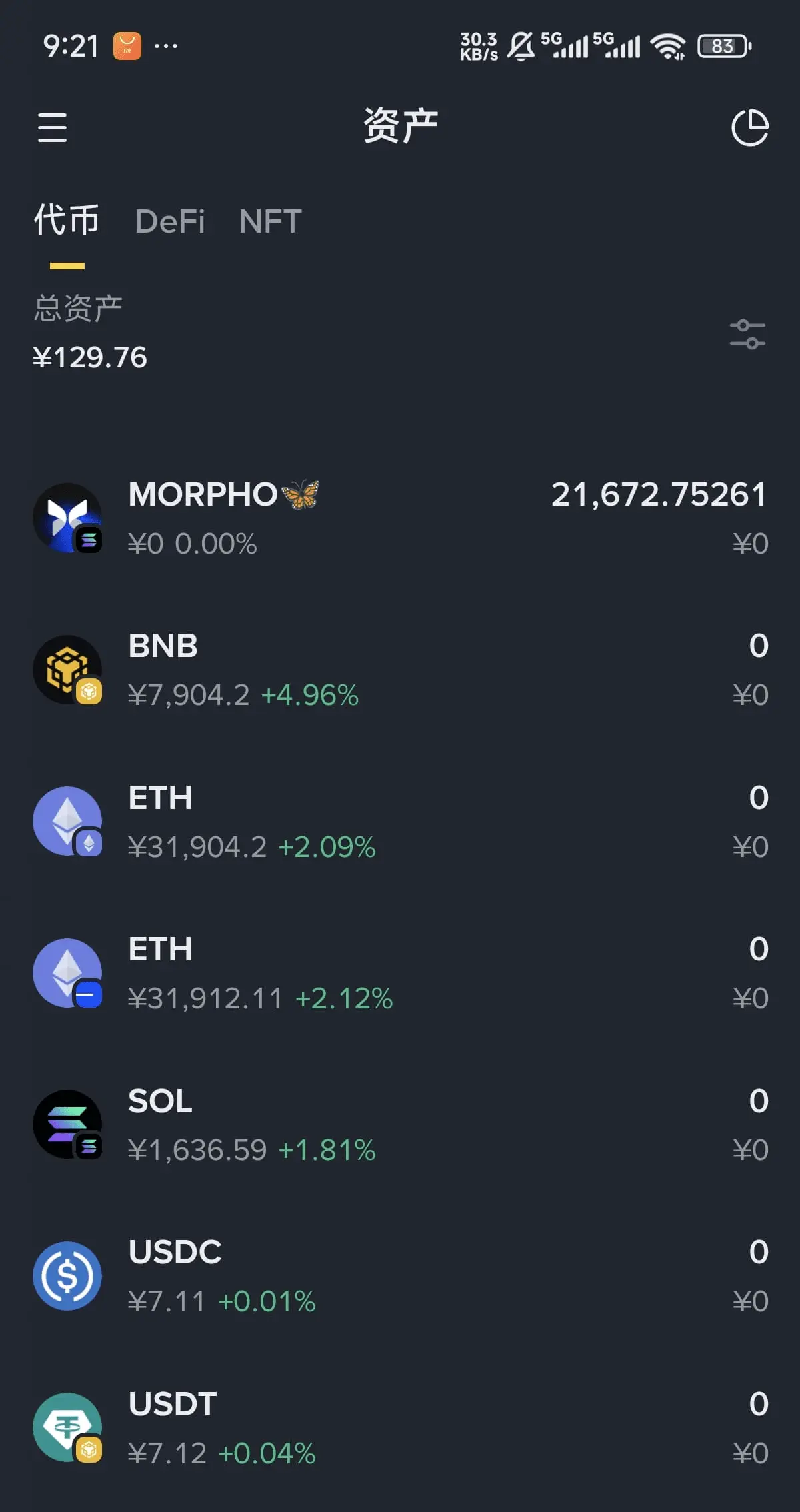Open the asset filter settings sliders icon
800x1512 pixels.
(x=747, y=334)
